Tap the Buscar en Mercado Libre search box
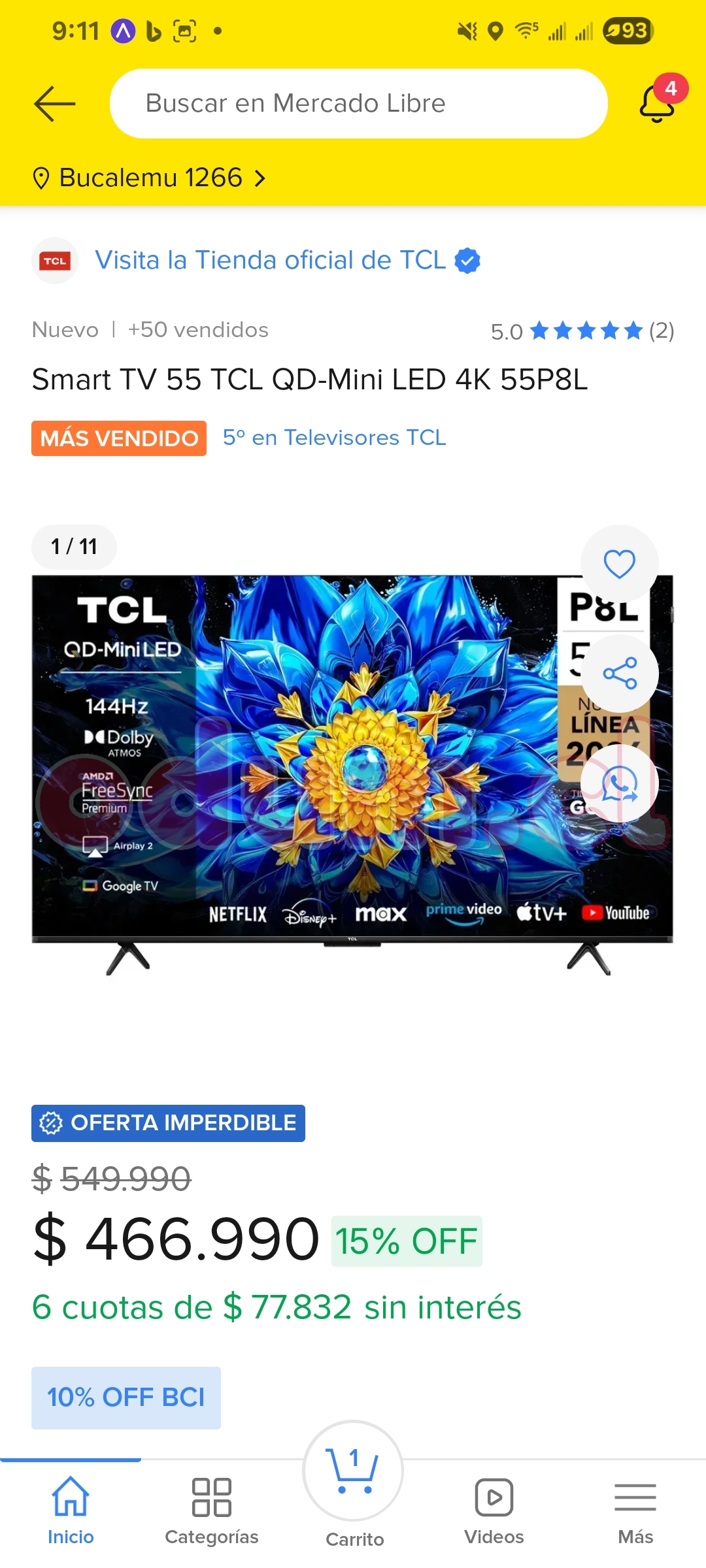This screenshot has height=1568, width=706. [358, 103]
